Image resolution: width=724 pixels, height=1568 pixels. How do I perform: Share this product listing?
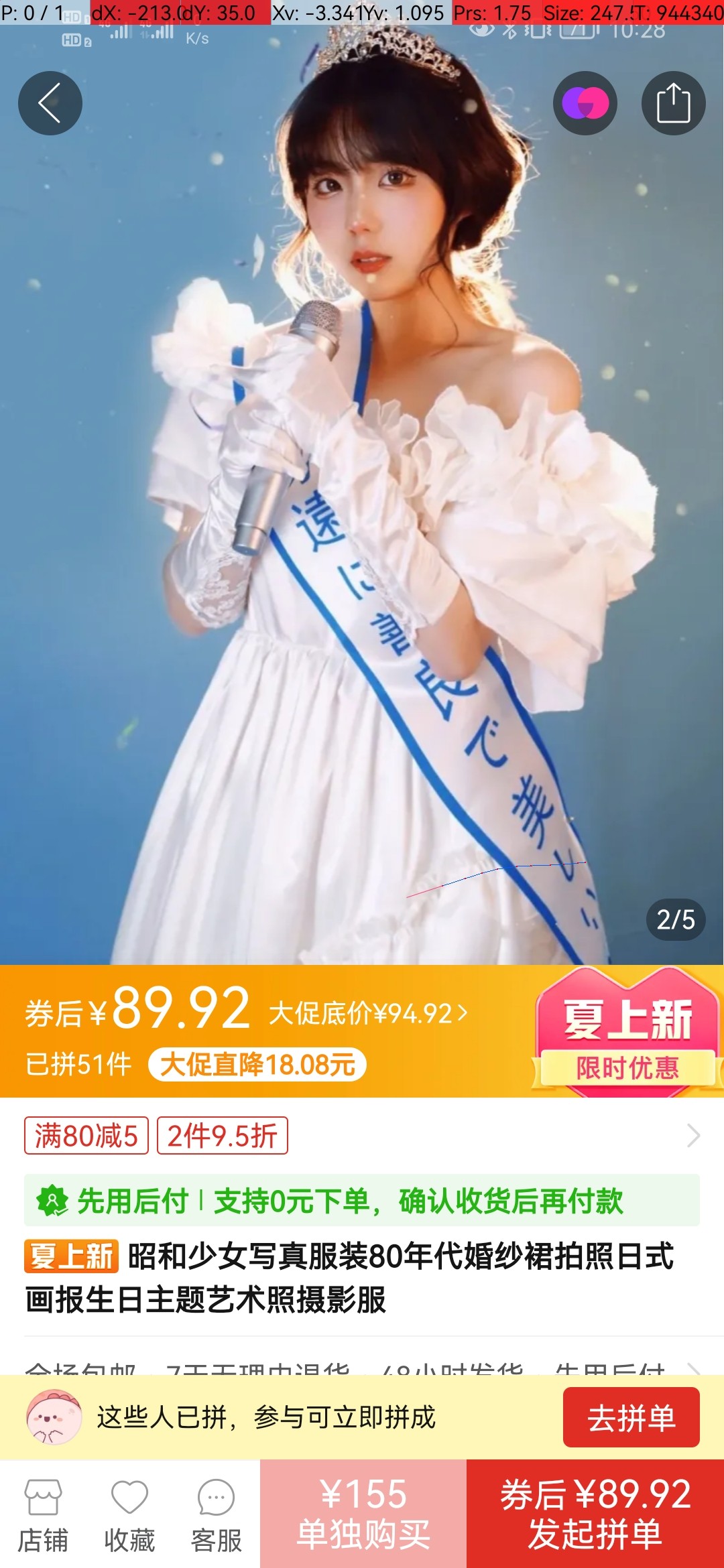[x=673, y=103]
